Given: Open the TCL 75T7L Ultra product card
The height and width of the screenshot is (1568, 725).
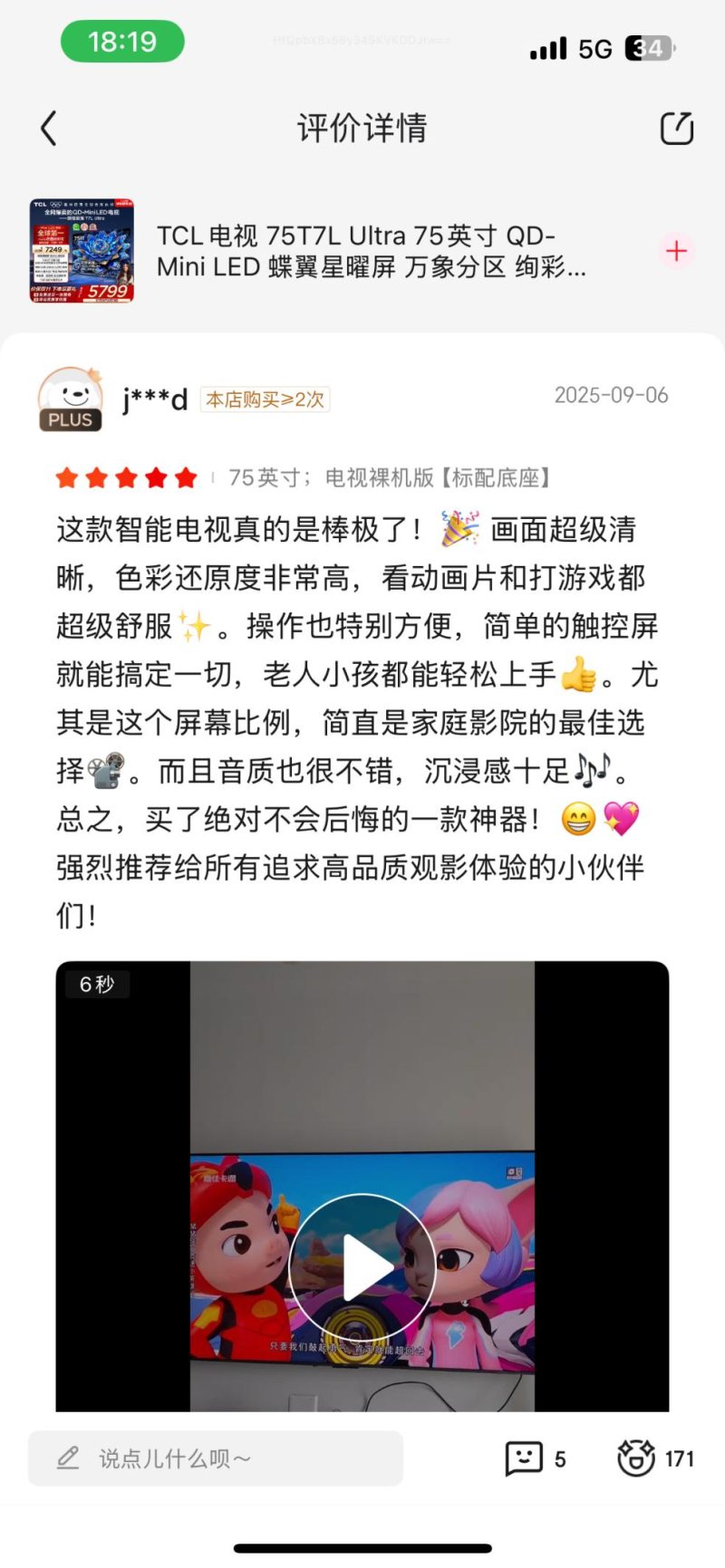Looking at the screenshot, I should 370,251.
